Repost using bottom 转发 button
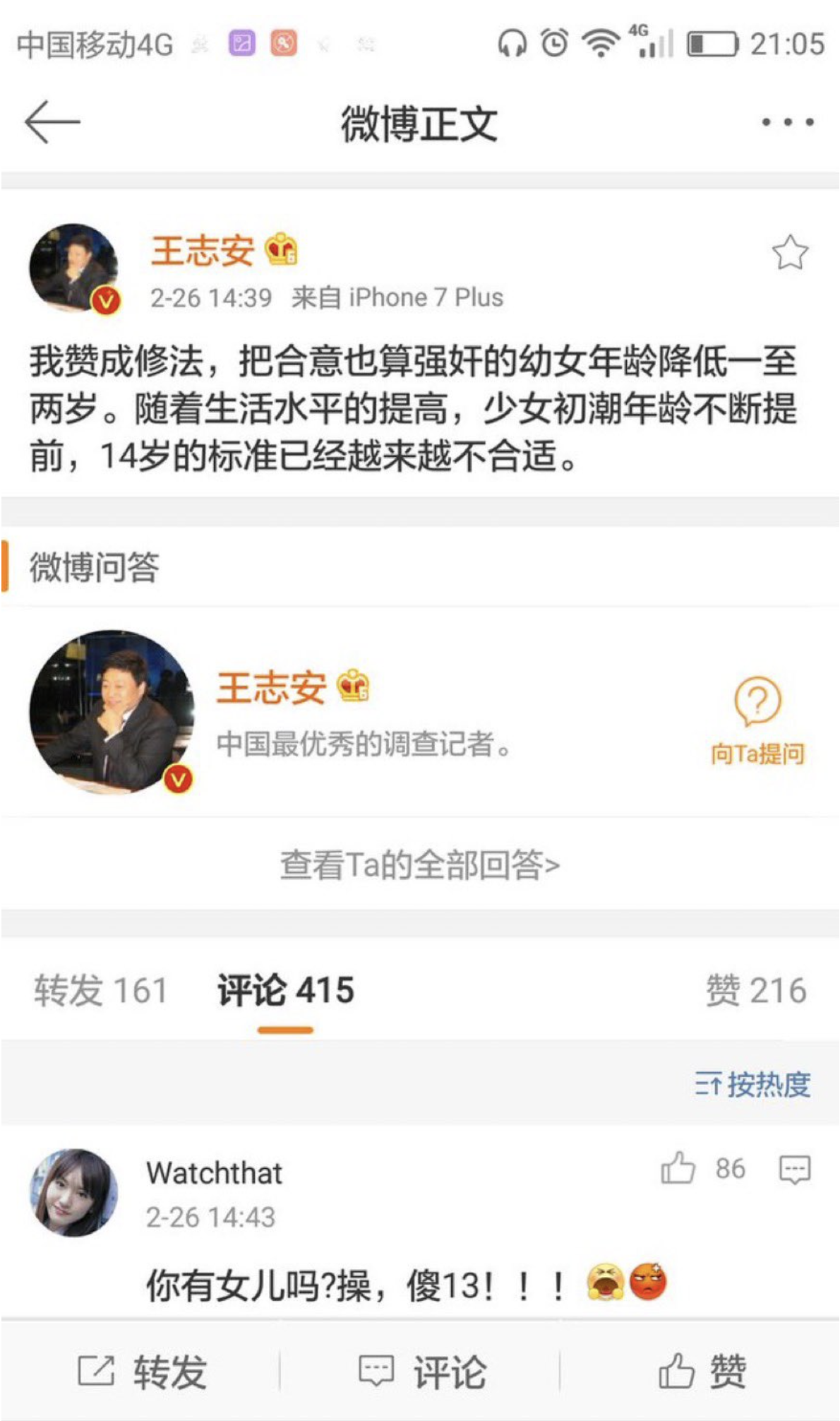Screen dimensions: 840x1421 tap(141, 1372)
